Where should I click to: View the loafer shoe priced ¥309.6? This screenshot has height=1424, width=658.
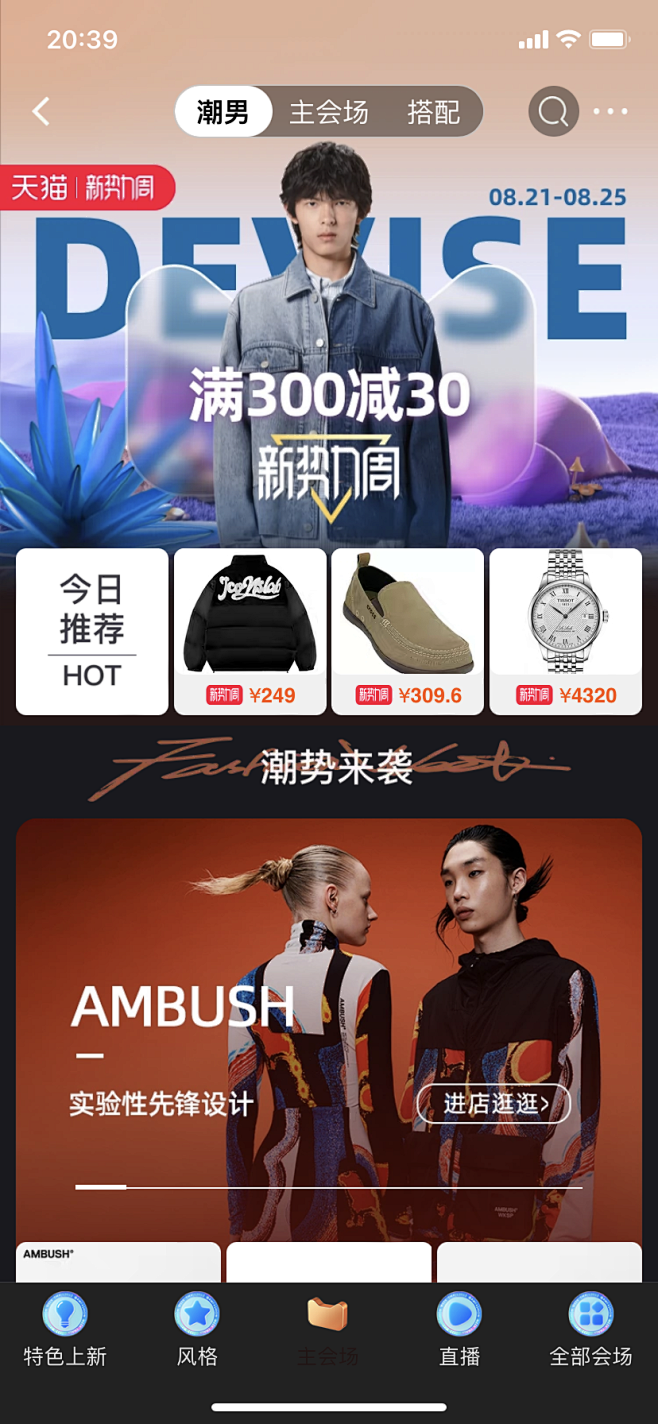[x=407, y=631]
